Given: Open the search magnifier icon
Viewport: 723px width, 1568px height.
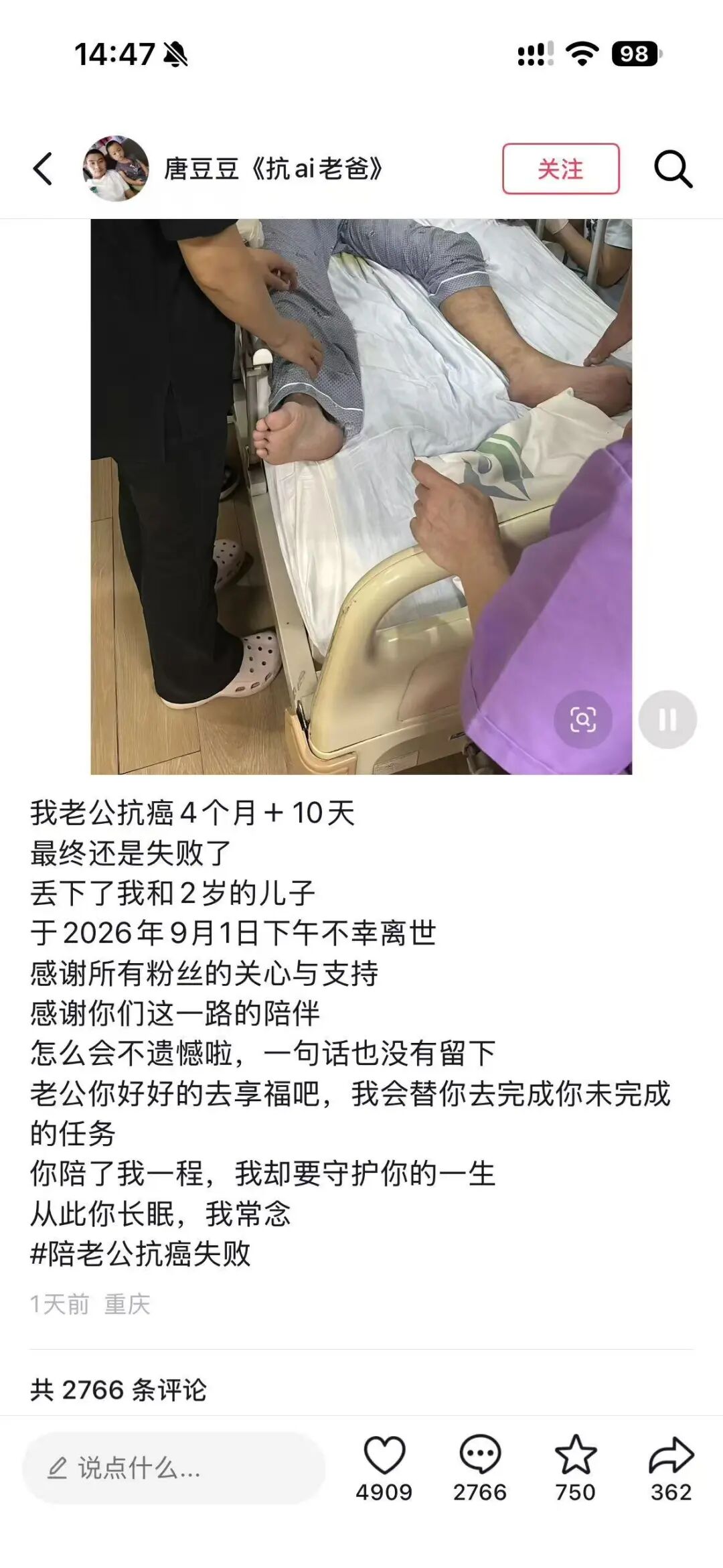Looking at the screenshot, I should pyautogui.click(x=672, y=169).
